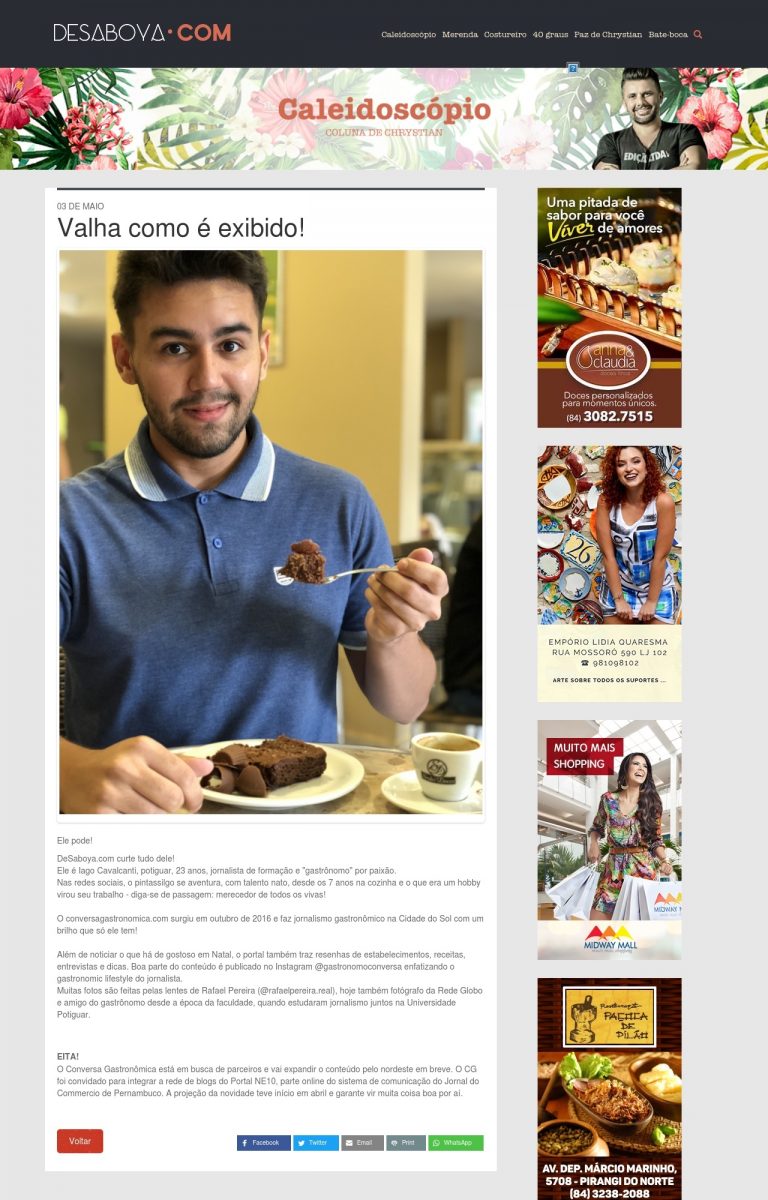Viewport: 768px width, 1200px height.
Task: Open Paz de Chrystian section
Action: coord(608,34)
